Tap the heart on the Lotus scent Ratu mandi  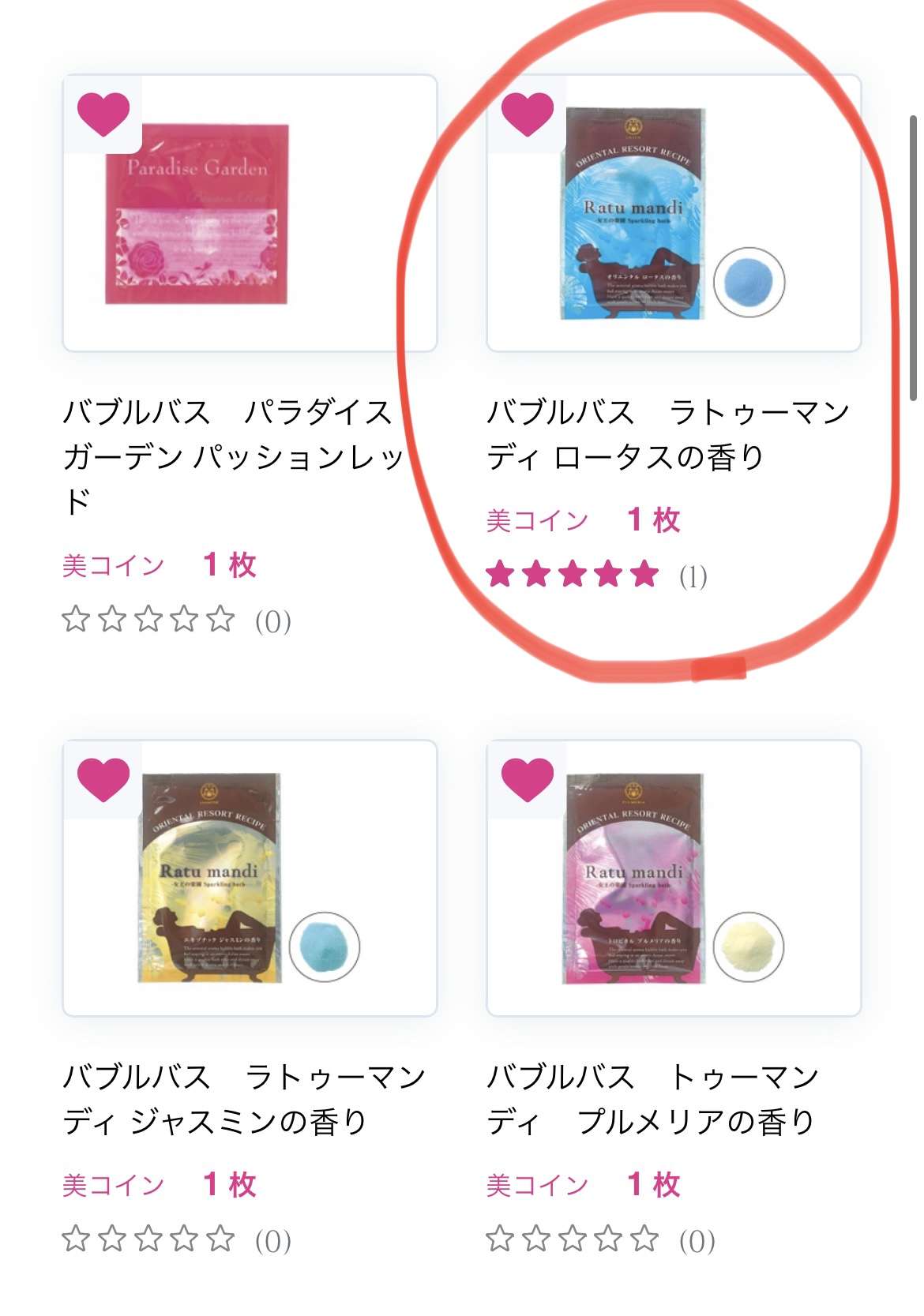pos(528,114)
